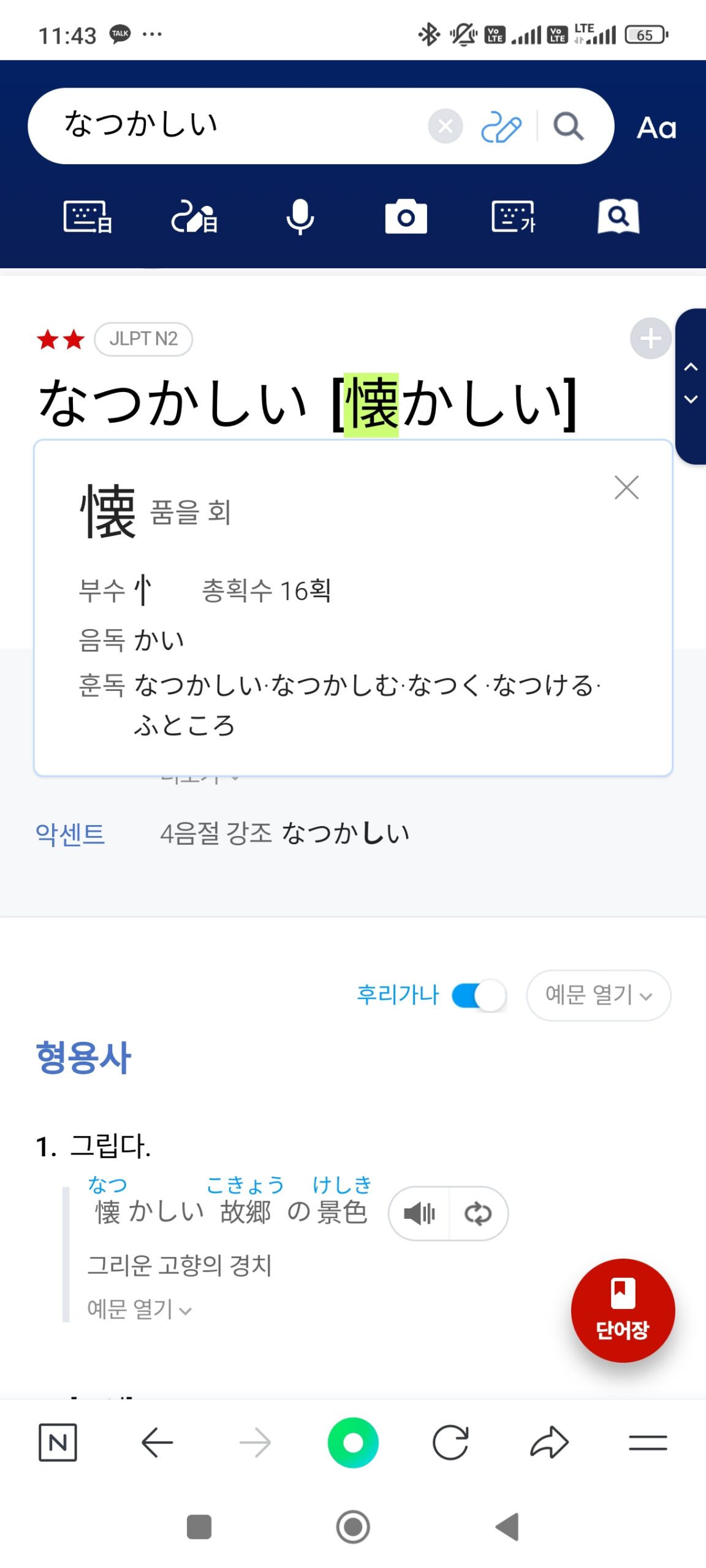
Task: Close the 懐 kanji info popup
Action: pos(626,488)
